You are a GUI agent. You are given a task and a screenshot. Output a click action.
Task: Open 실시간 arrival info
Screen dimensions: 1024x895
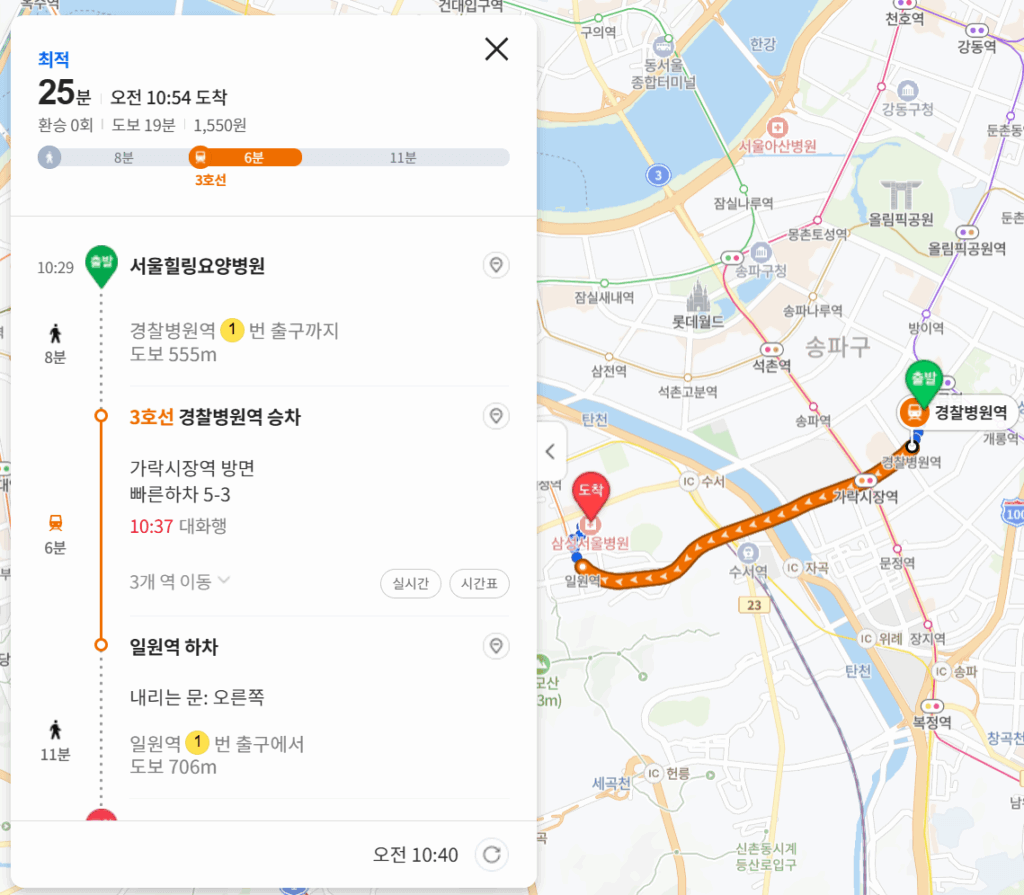point(410,584)
